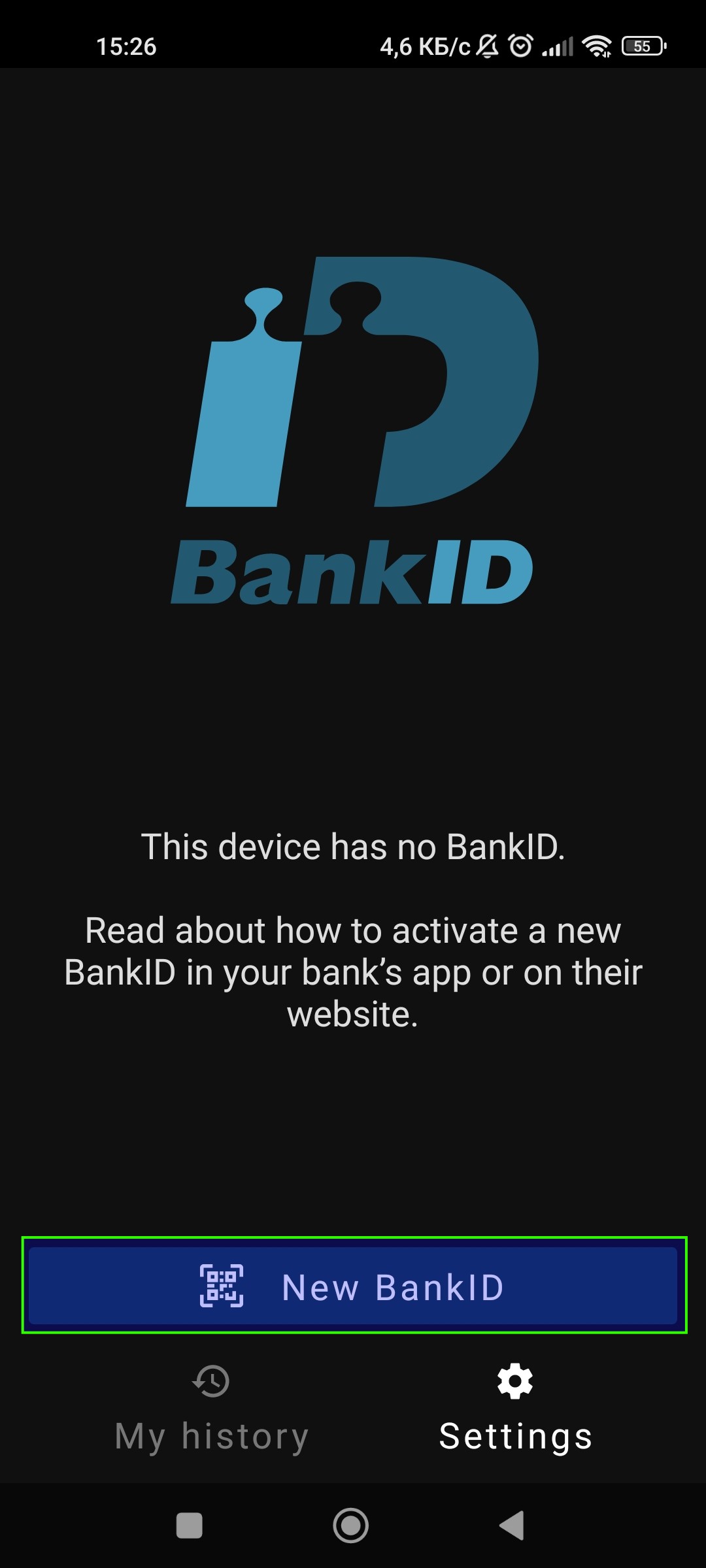The image size is (706, 1568).
Task: Go to the home screen
Action: coord(351,1526)
